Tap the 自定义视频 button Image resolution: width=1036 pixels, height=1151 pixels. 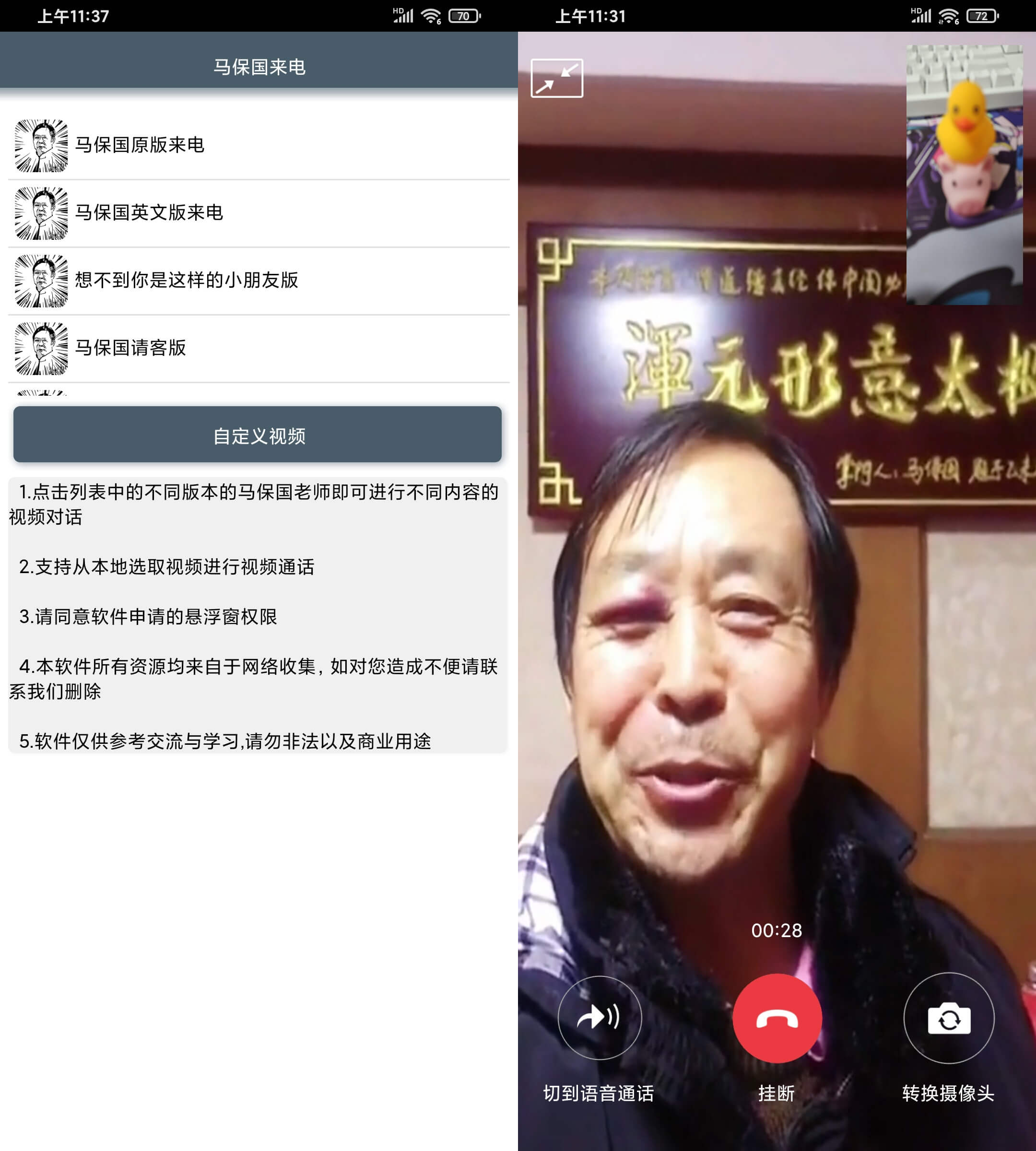tap(257, 435)
